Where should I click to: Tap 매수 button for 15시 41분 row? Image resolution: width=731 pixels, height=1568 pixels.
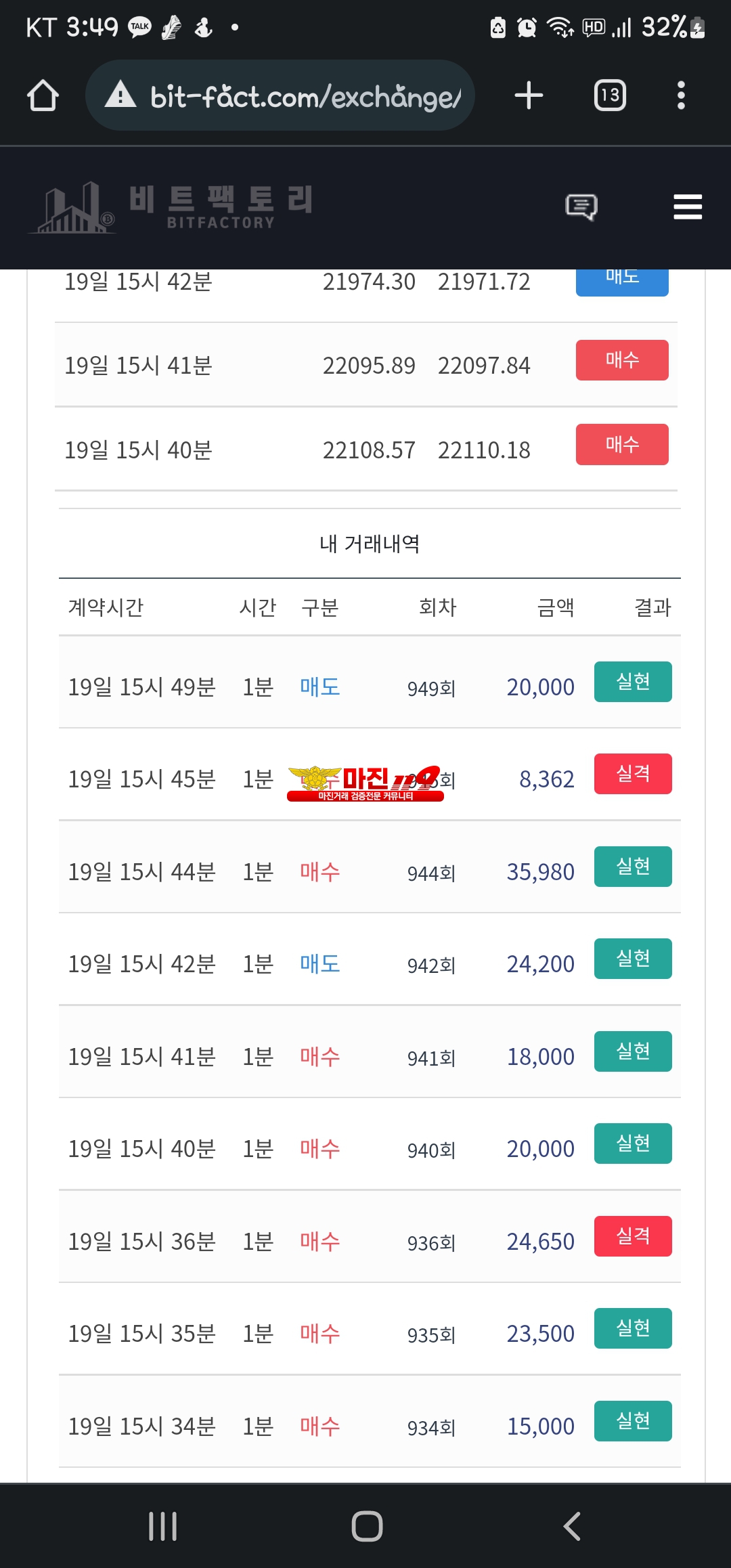click(x=622, y=360)
